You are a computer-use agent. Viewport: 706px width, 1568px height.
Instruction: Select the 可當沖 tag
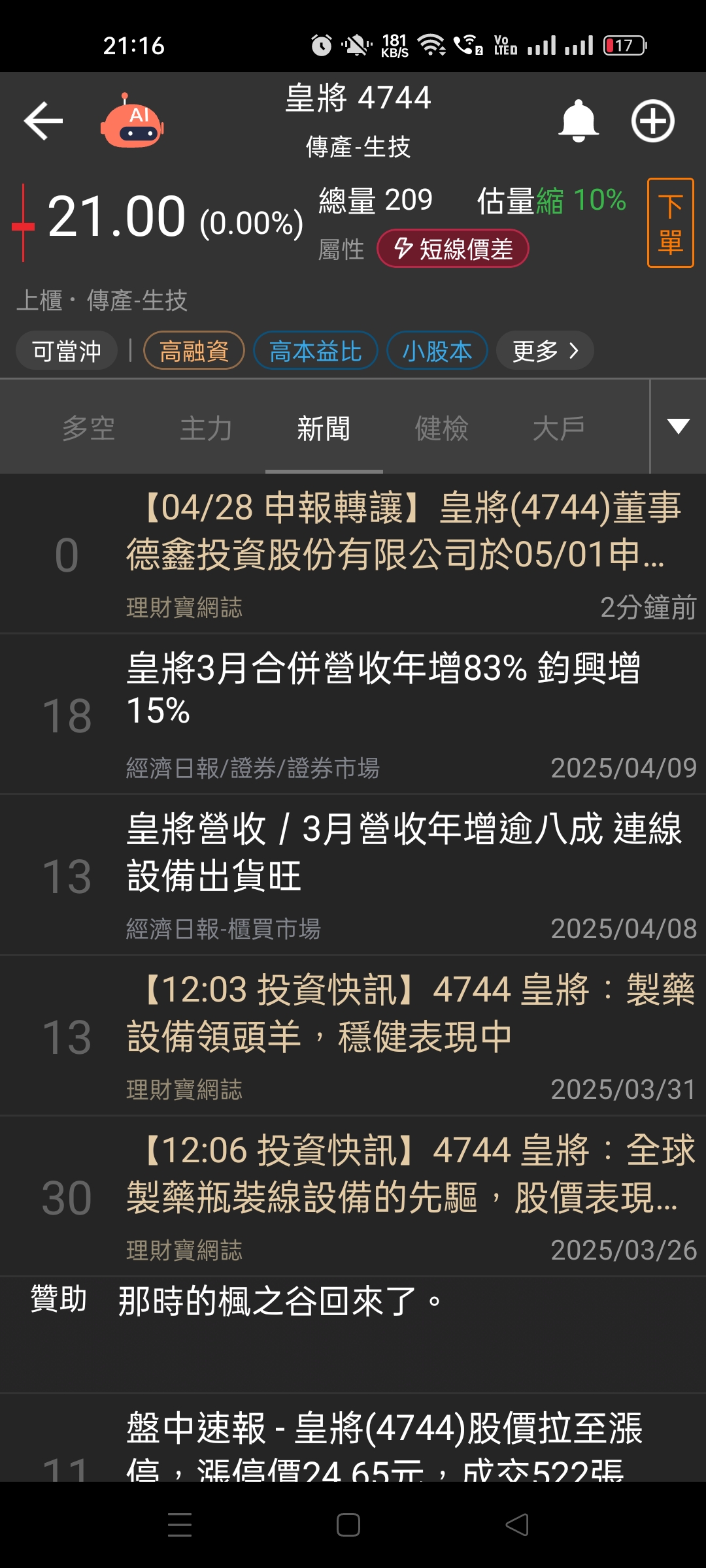tap(67, 351)
